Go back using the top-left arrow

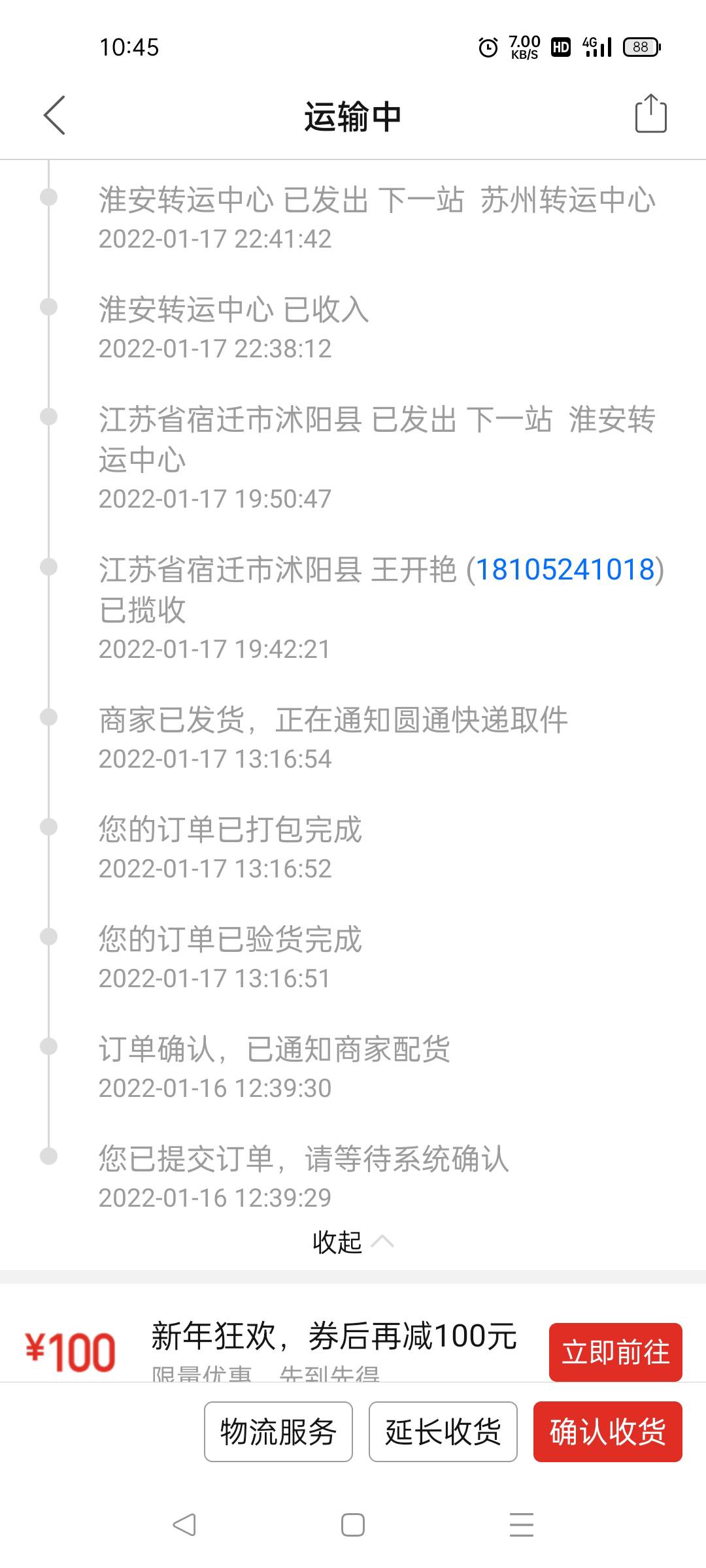pos(54,116)
